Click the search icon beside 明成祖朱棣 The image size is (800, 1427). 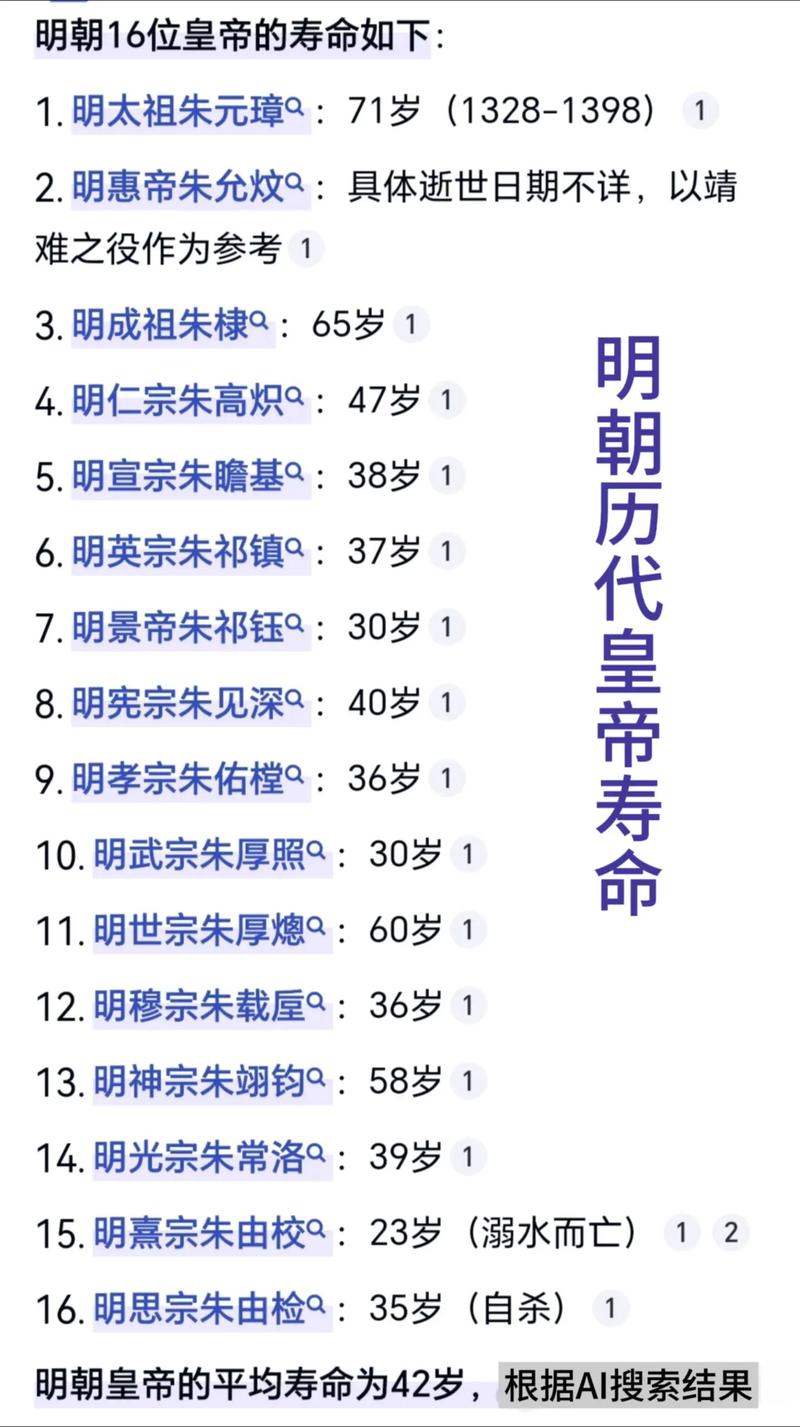tap(258, 322)
